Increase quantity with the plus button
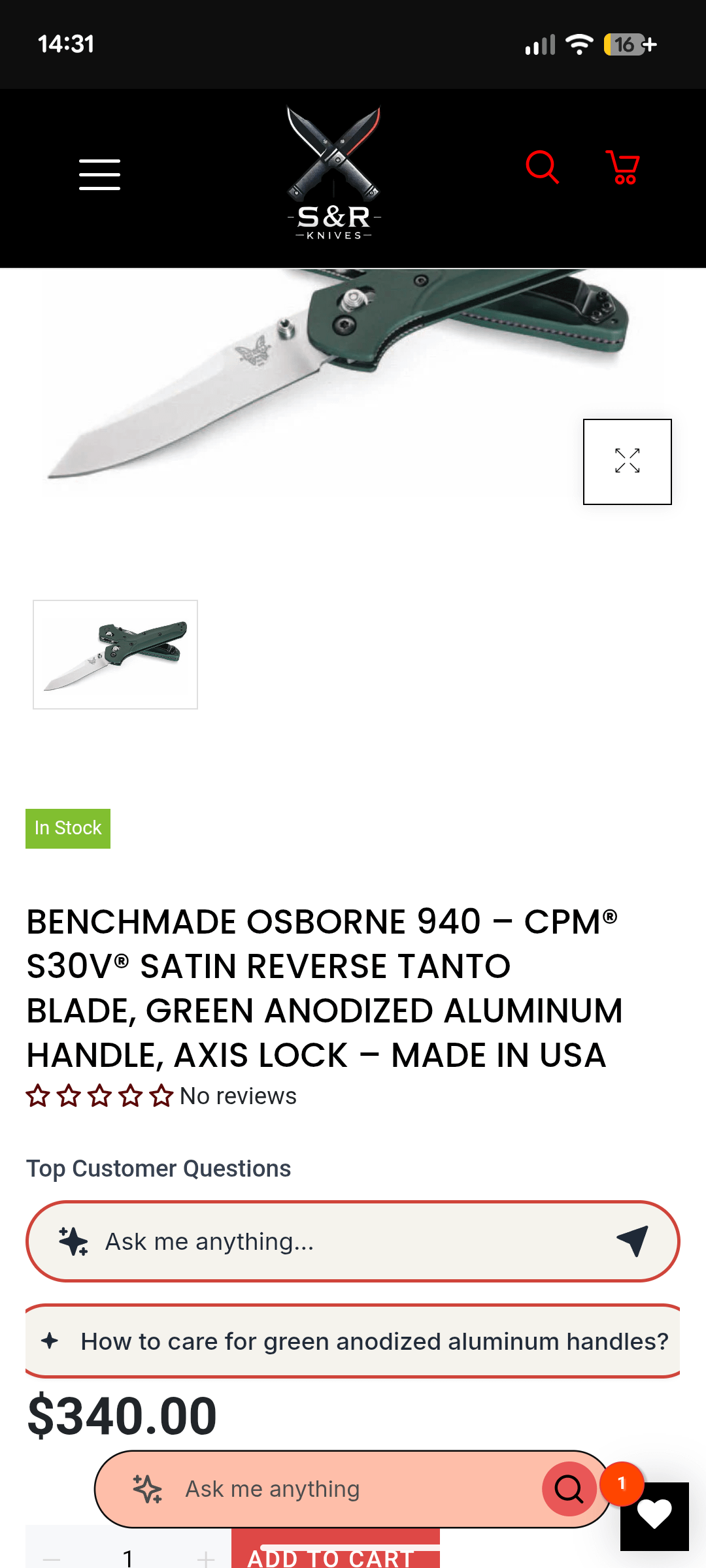706x1568 pixels. pyautogui.click(x=206, y=1559)
